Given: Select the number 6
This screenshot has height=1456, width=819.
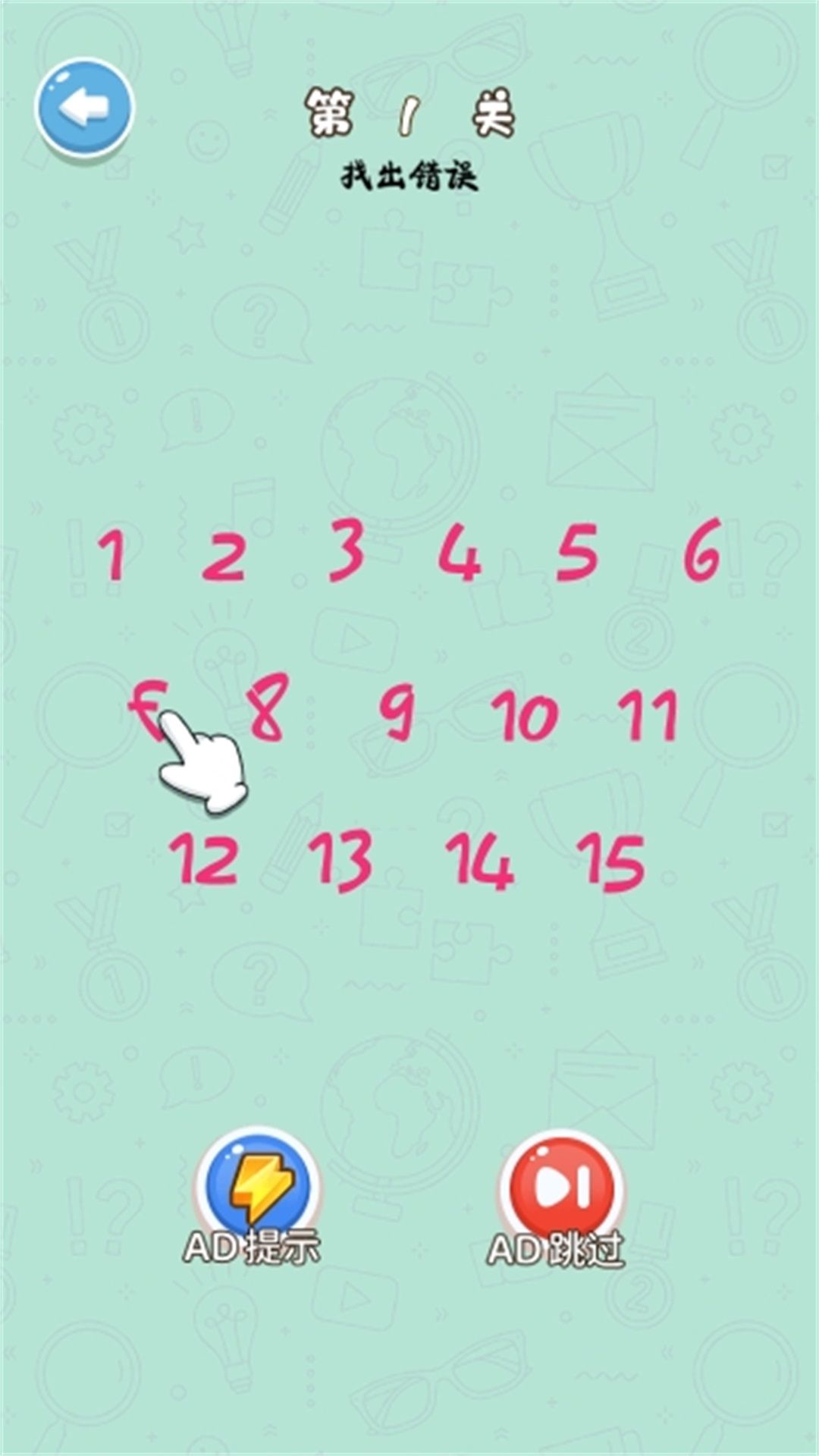Looking at the screenshot, I should pos(702,551).
